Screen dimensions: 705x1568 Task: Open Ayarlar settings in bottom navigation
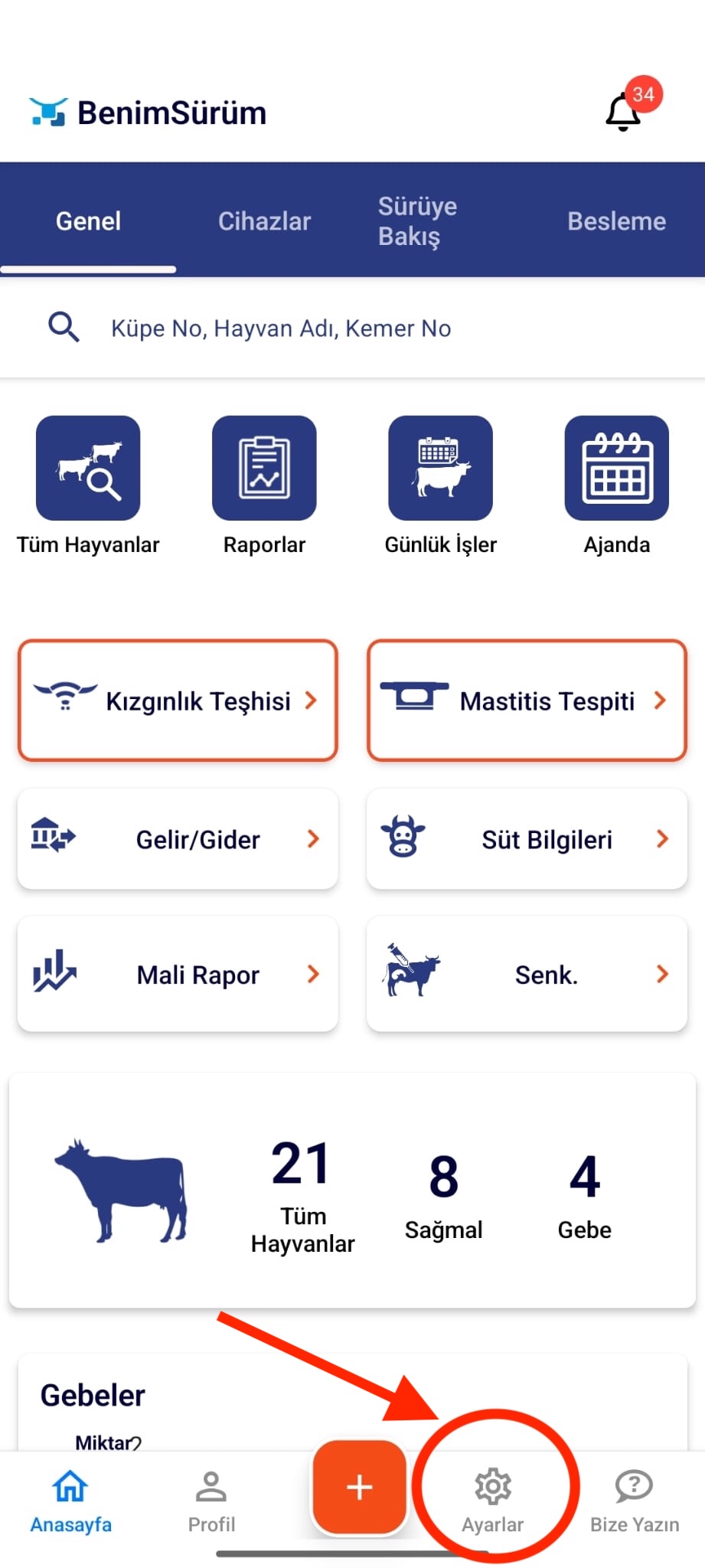click(493, 1501)
